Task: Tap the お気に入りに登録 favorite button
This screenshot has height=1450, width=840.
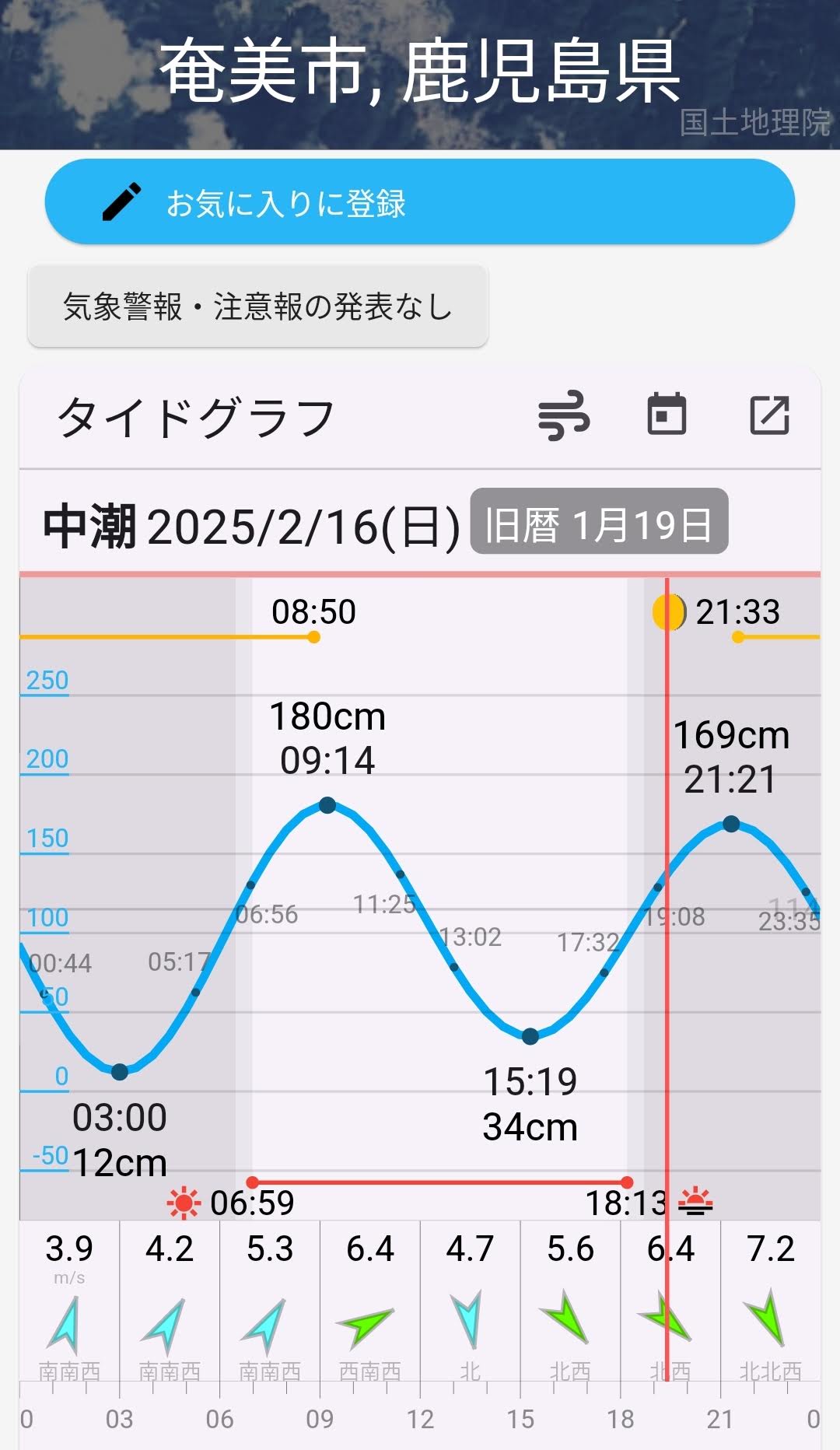Action: tap(420, 202)
